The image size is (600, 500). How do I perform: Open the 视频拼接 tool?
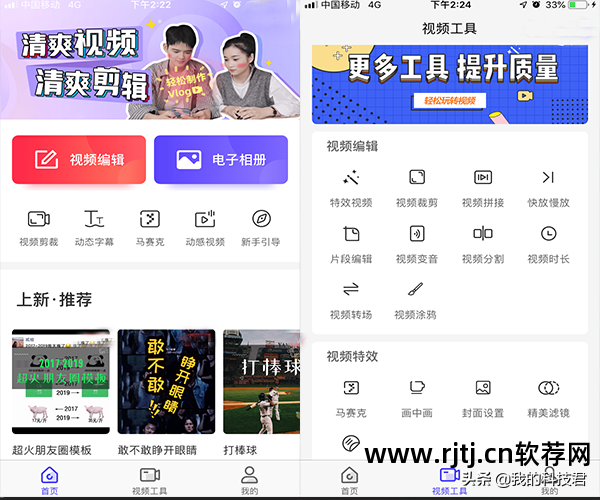pyautogui.click(x=483, y=186)
